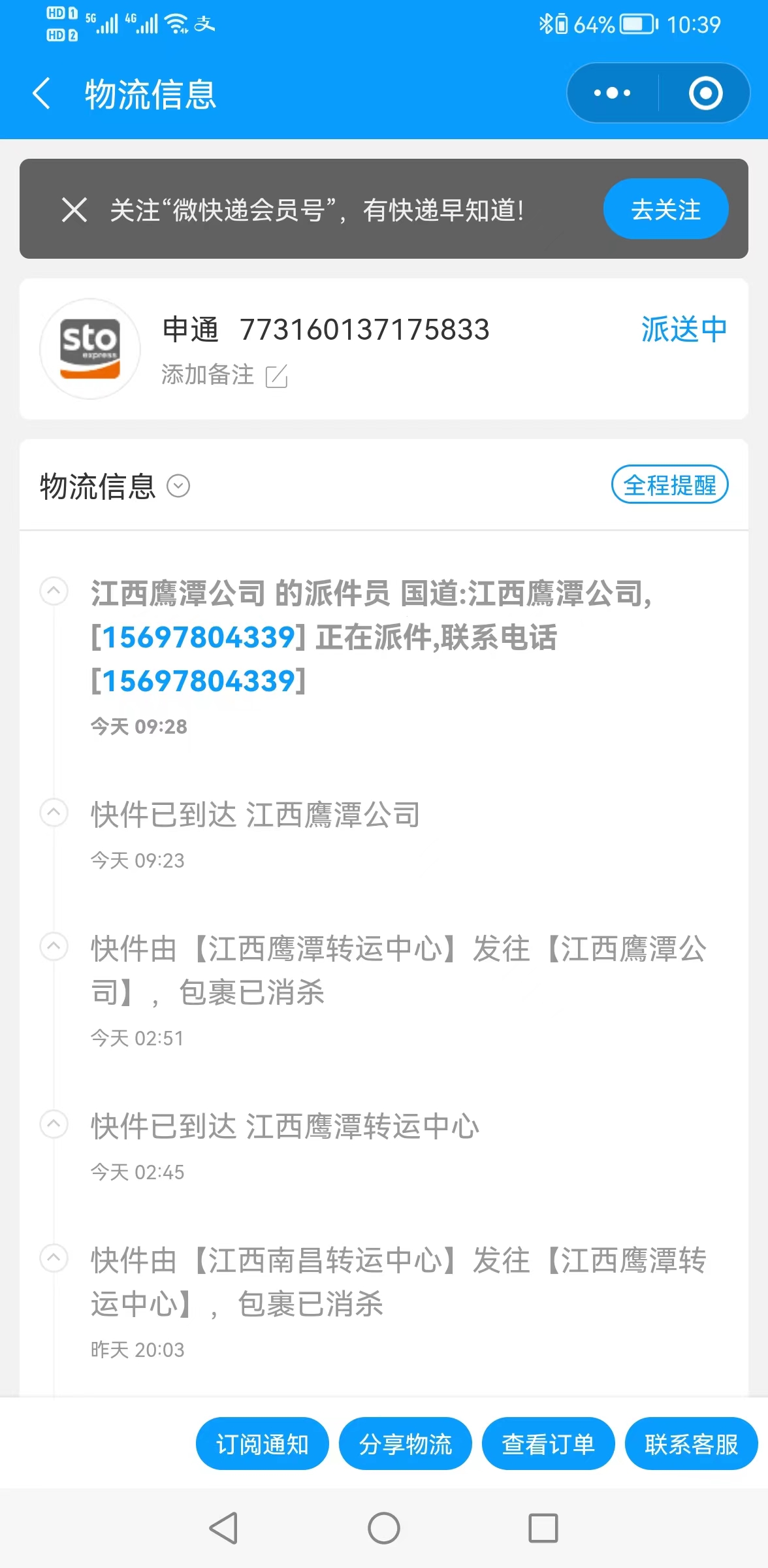Share the tracking via 分享物流
This screenshot has height=1568, width=768.
405,1444
